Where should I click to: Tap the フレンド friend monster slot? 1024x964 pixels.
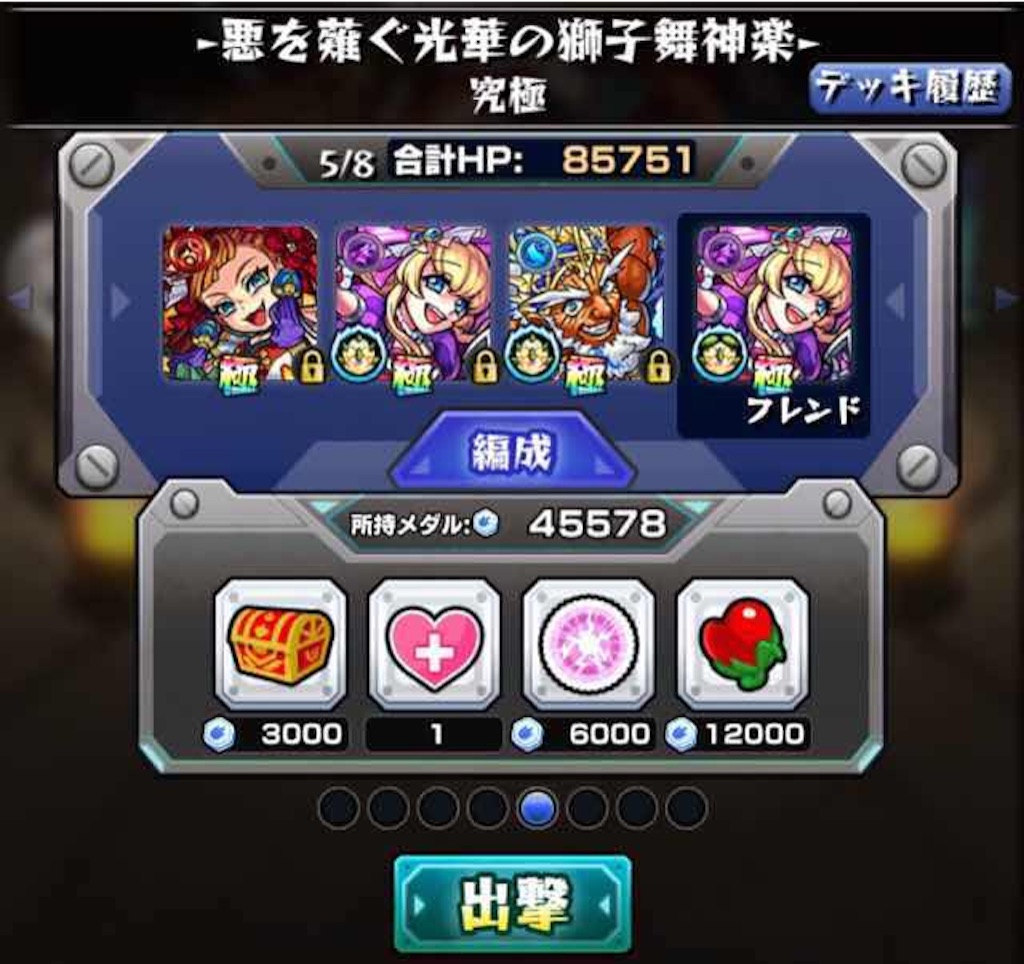click(x=774, y=325)
